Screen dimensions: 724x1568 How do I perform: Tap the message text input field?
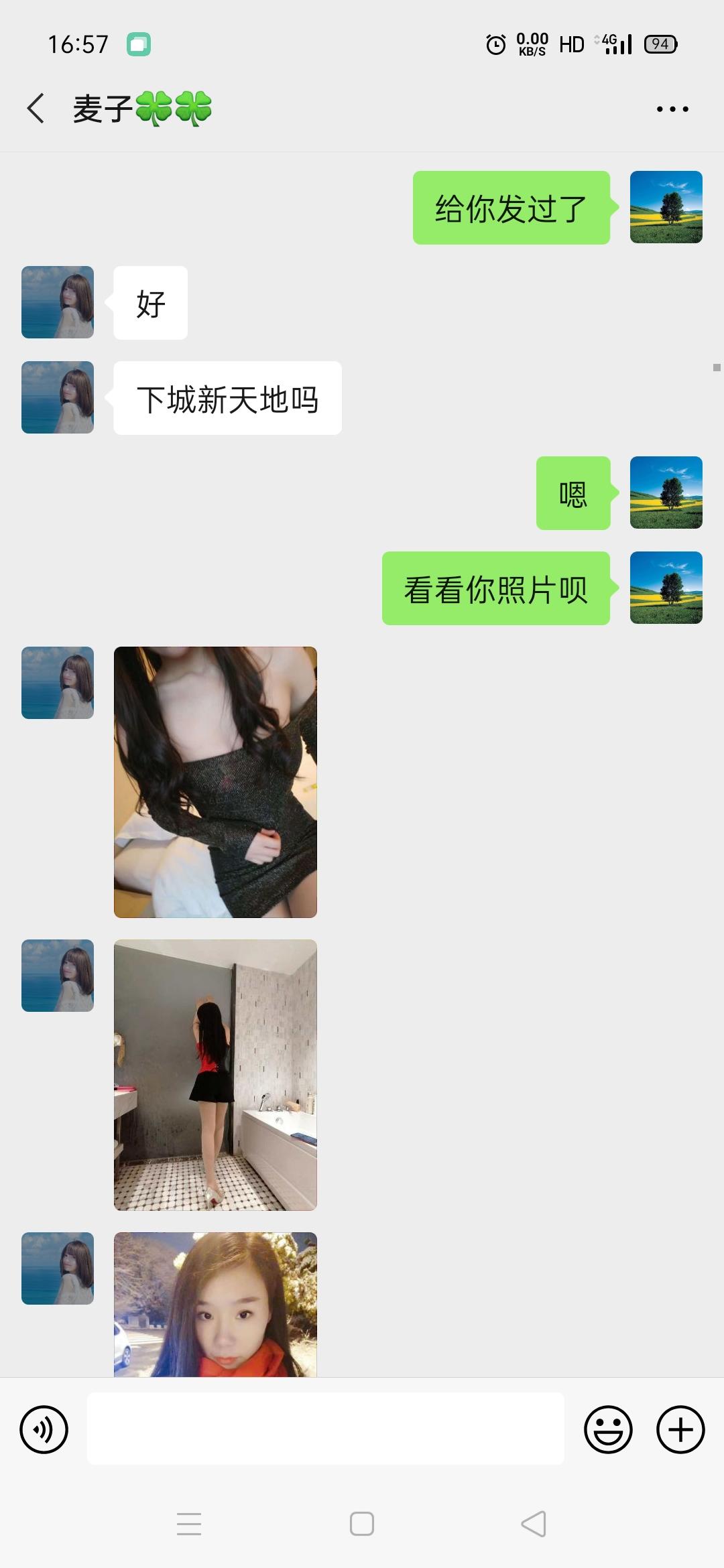click(x=325, y=1429)
